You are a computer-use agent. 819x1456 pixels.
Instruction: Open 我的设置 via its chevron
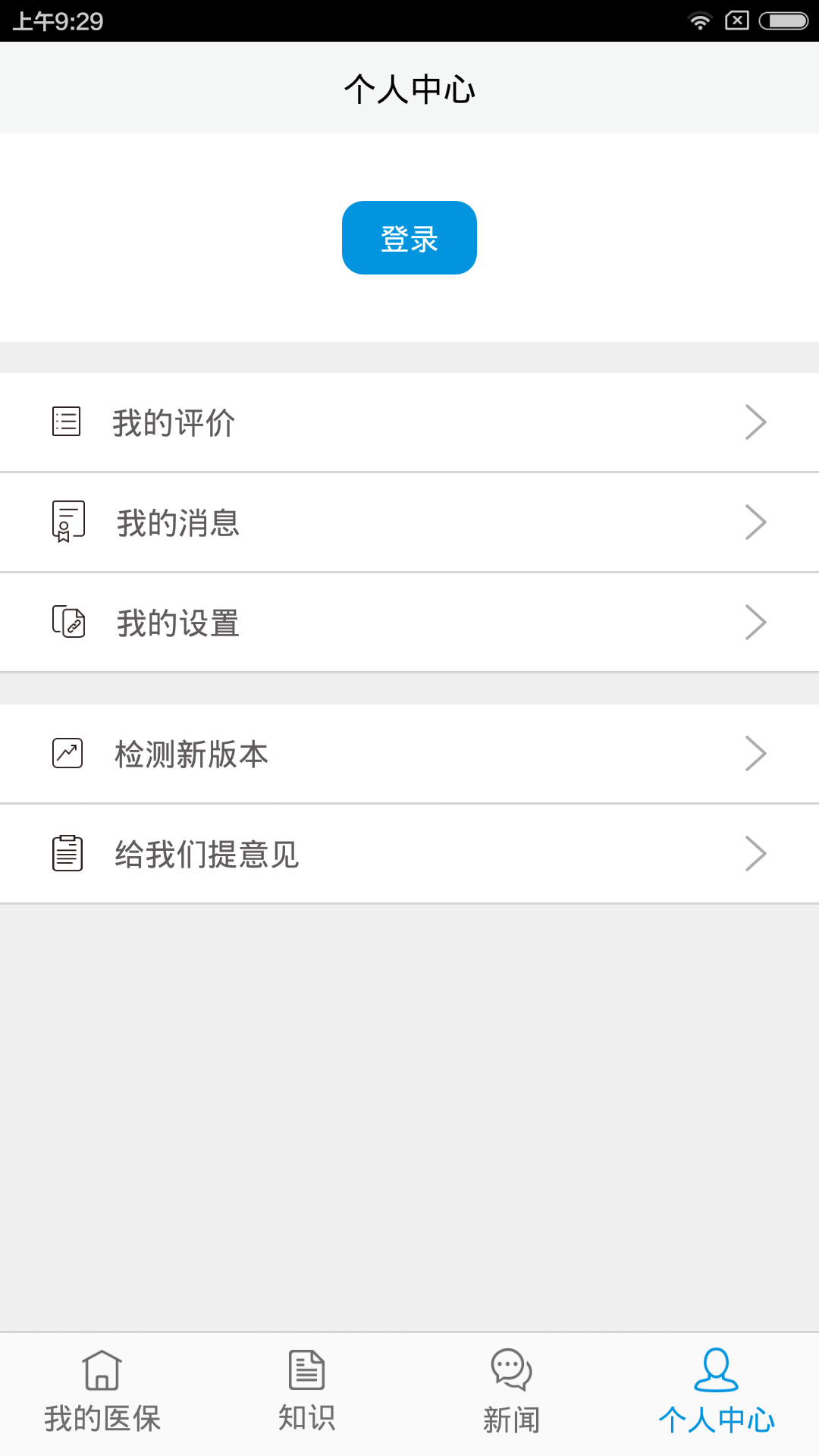(x=755, y=622)
